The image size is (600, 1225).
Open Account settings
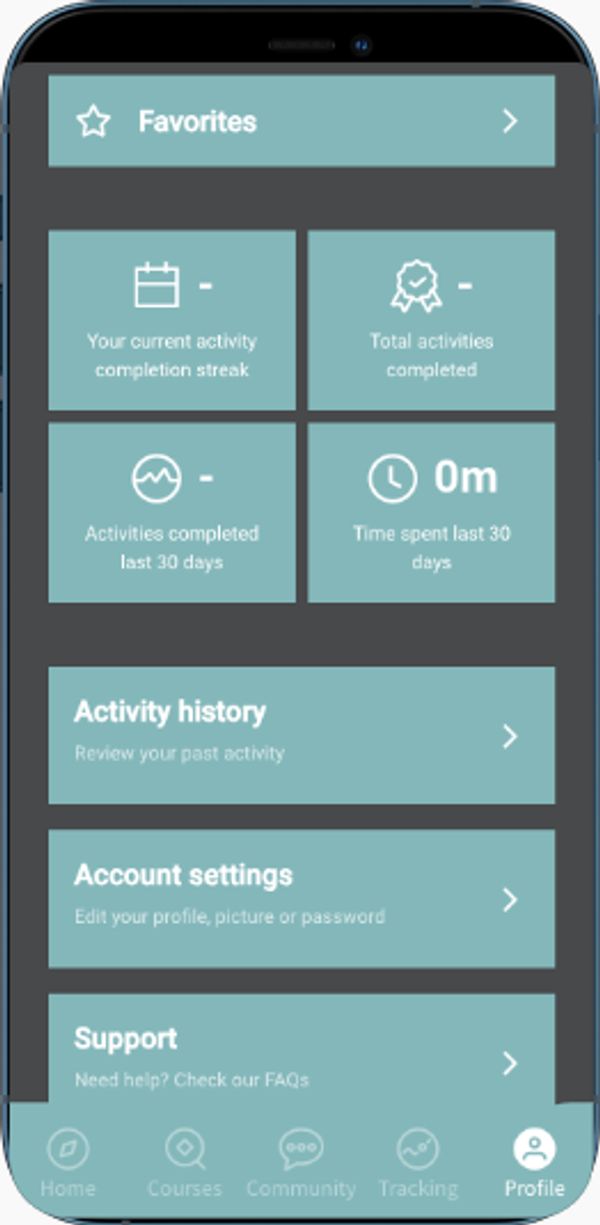click(x=301, y=898)
